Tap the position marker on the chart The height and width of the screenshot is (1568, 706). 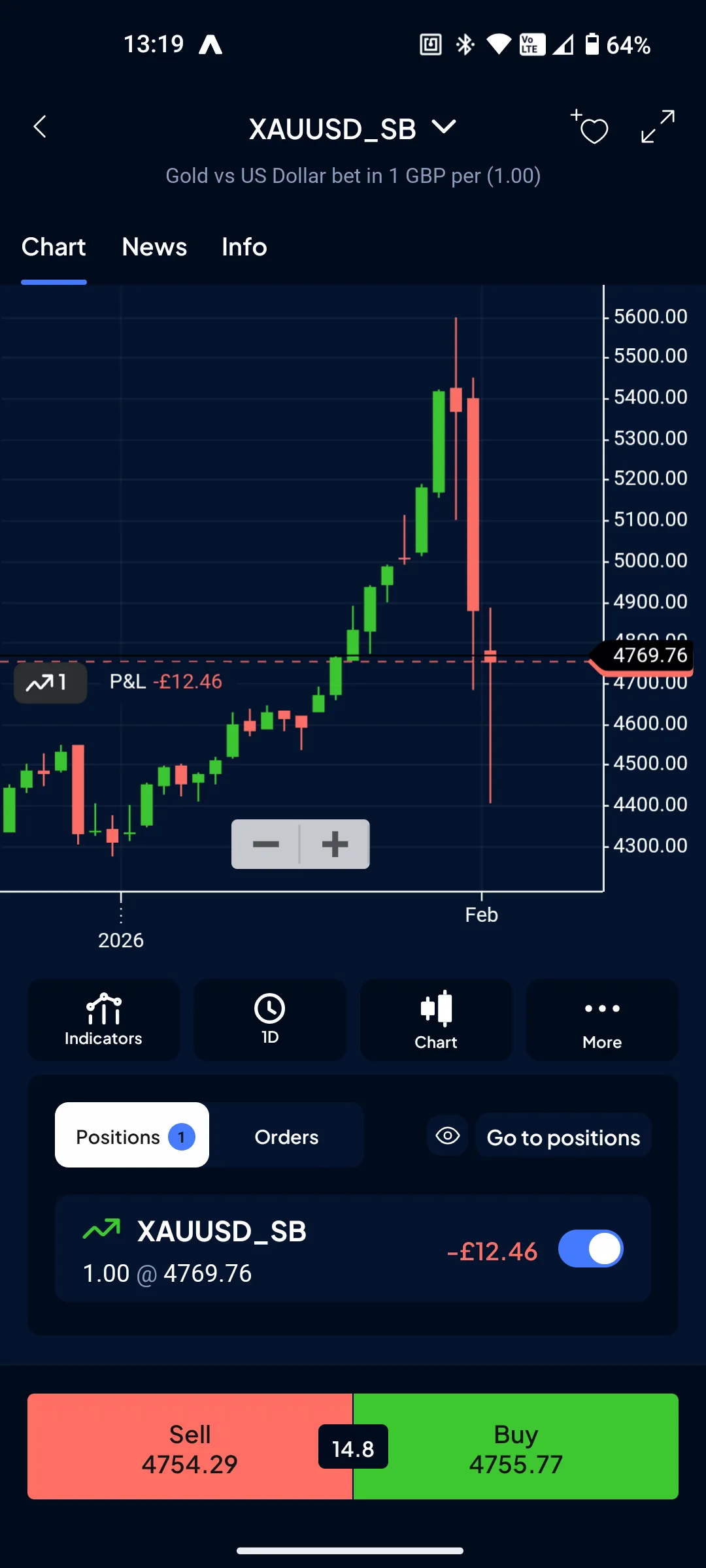[x=50, y=683]
